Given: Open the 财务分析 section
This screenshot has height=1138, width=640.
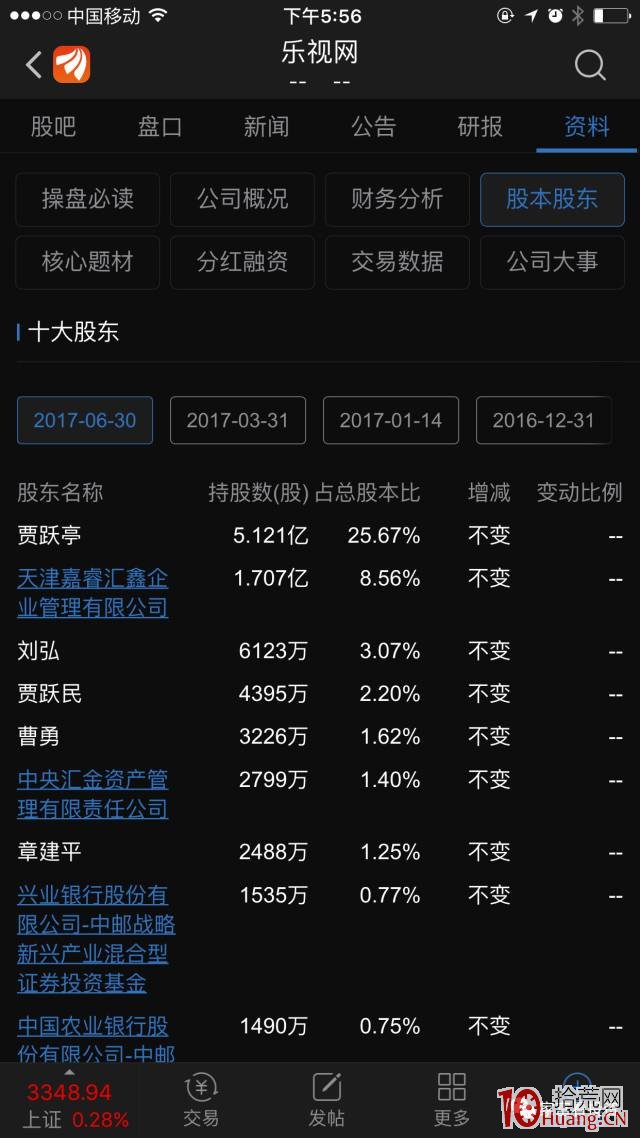Looking at the screenshot, I should (397, 200).
